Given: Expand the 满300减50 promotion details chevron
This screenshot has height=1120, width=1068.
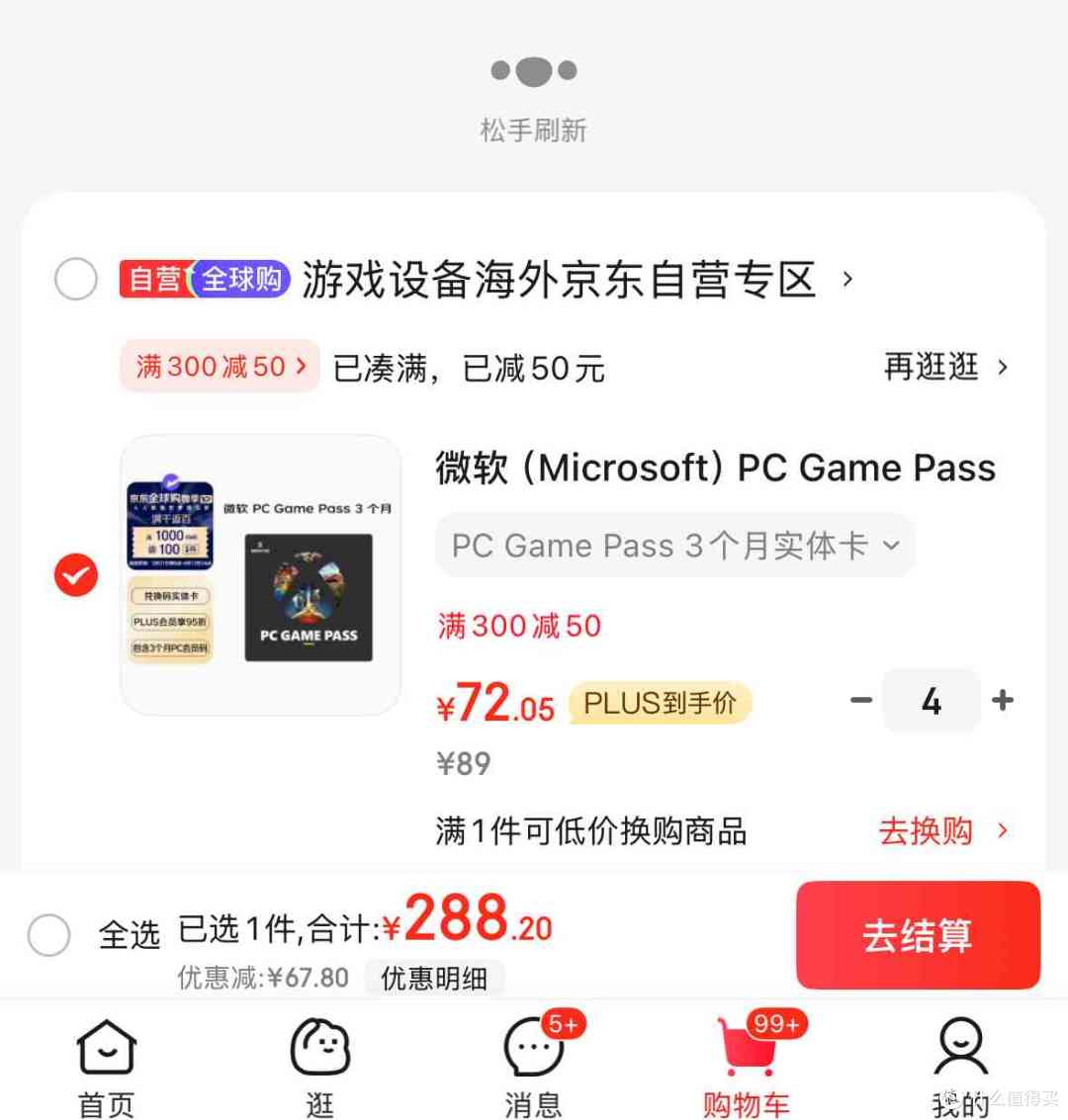Looking at the screenshot, I should click(x=300, y=366).
